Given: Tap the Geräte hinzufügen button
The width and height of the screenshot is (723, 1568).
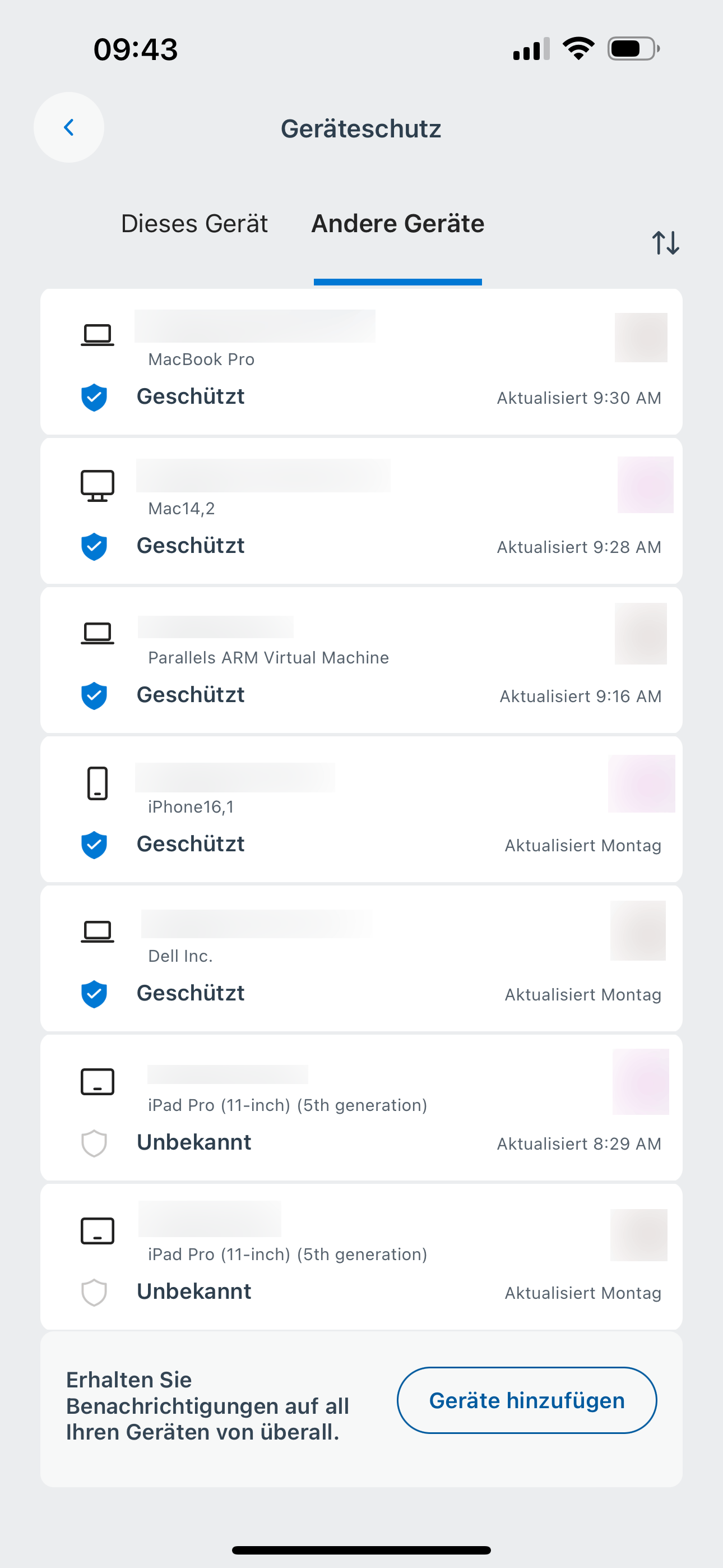Looking at the screenshot, I should [x=526, y=1401].
